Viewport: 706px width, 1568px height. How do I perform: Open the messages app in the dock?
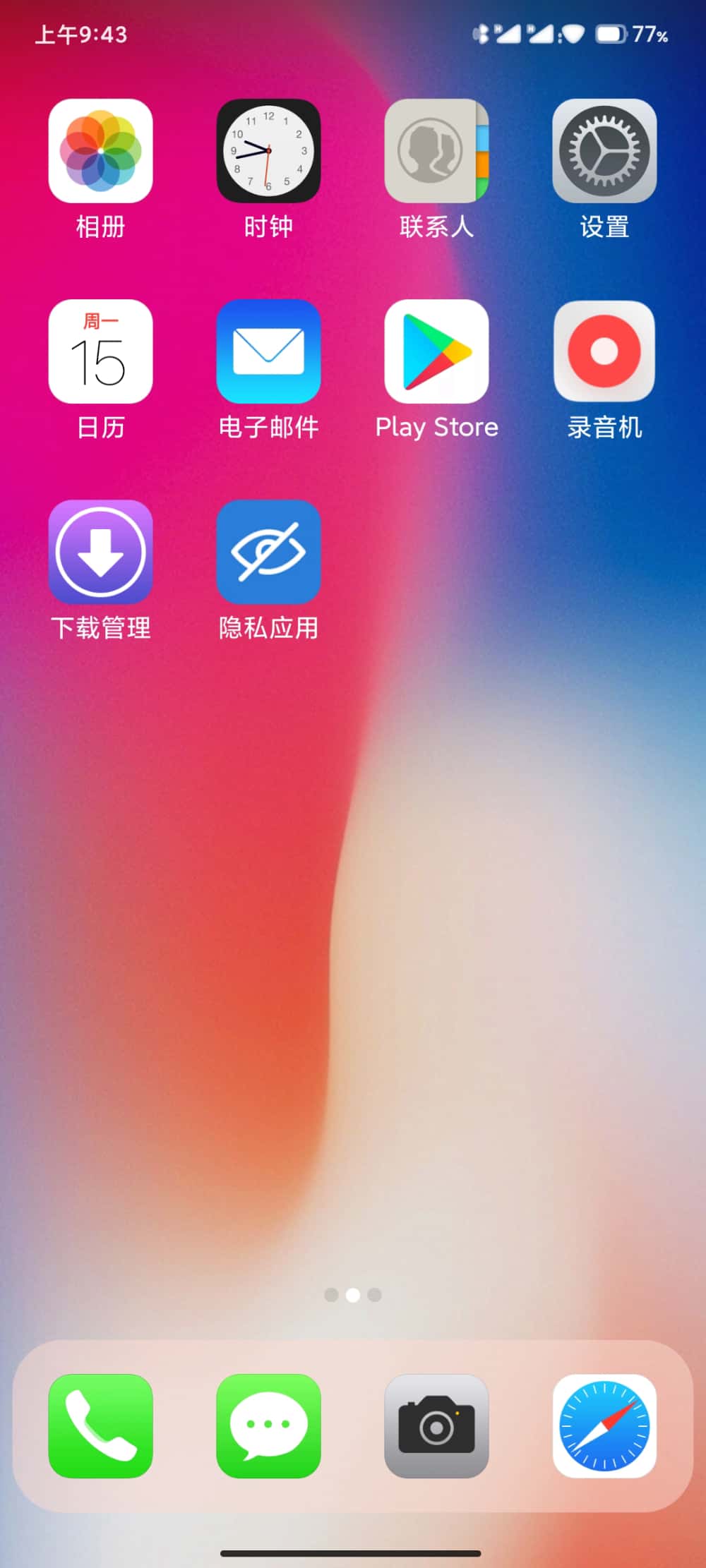pyautogui.click(x=268, y=1425)
